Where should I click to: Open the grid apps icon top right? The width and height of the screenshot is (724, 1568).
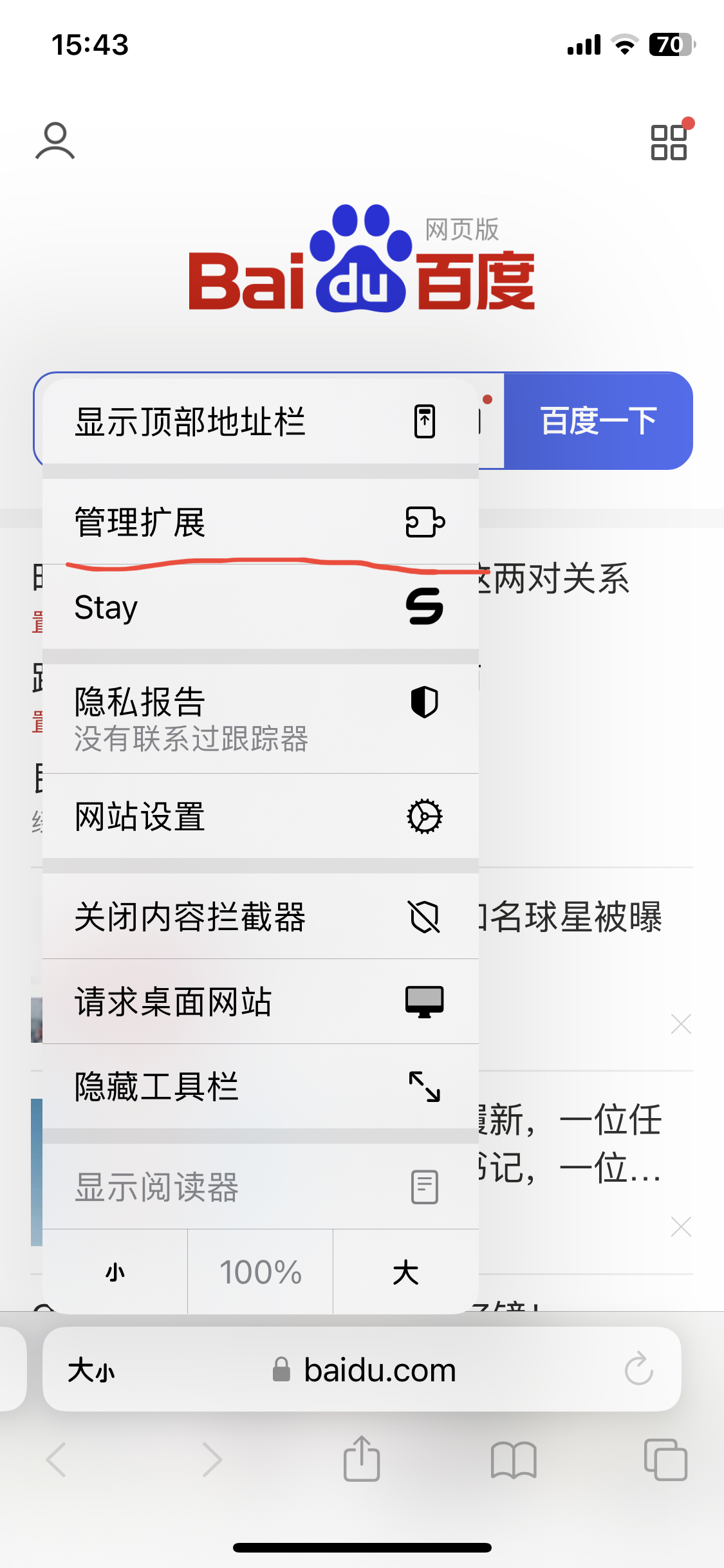(x=668, y=140)
